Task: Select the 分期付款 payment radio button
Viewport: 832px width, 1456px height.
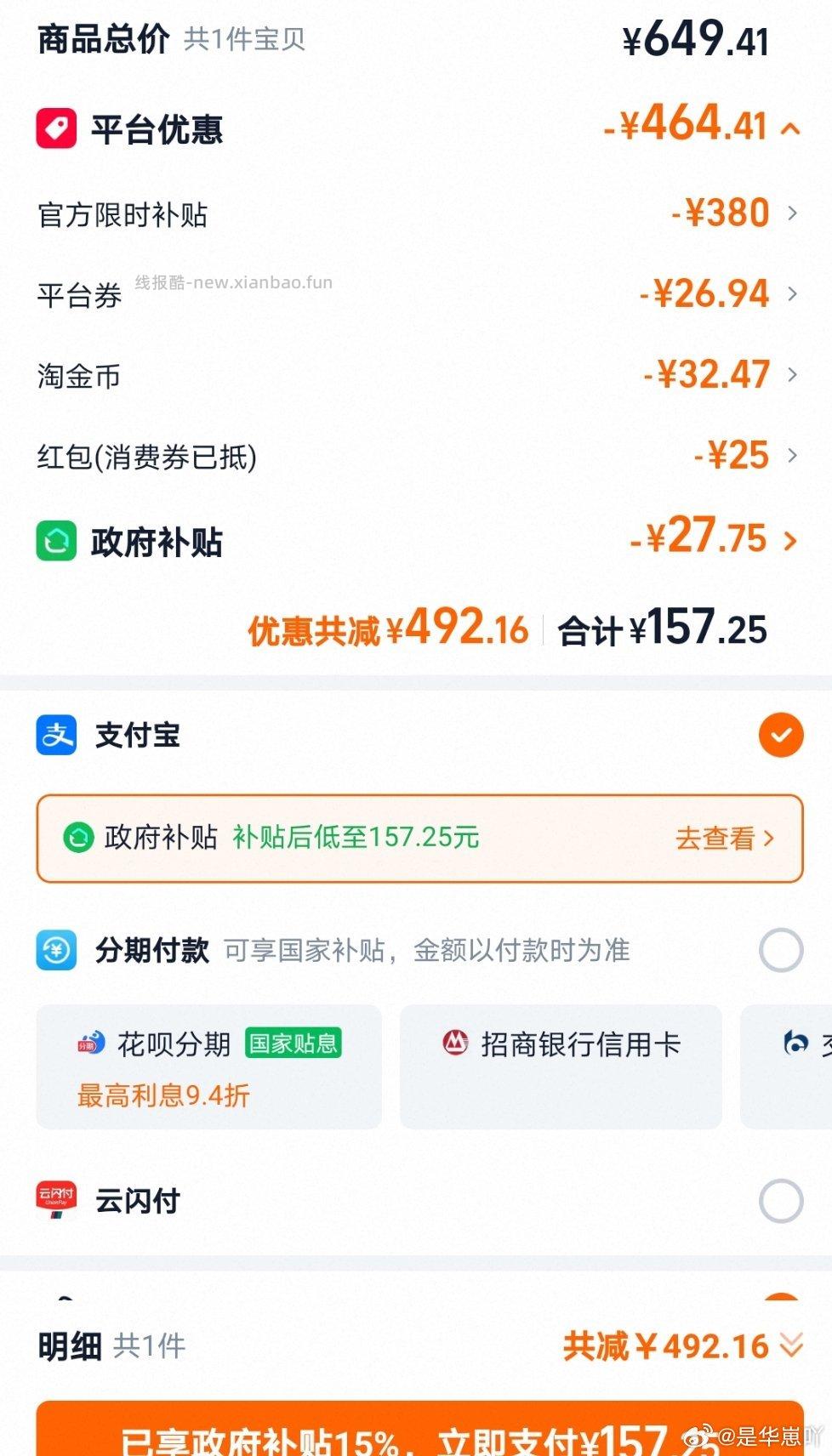Action: 779,950
